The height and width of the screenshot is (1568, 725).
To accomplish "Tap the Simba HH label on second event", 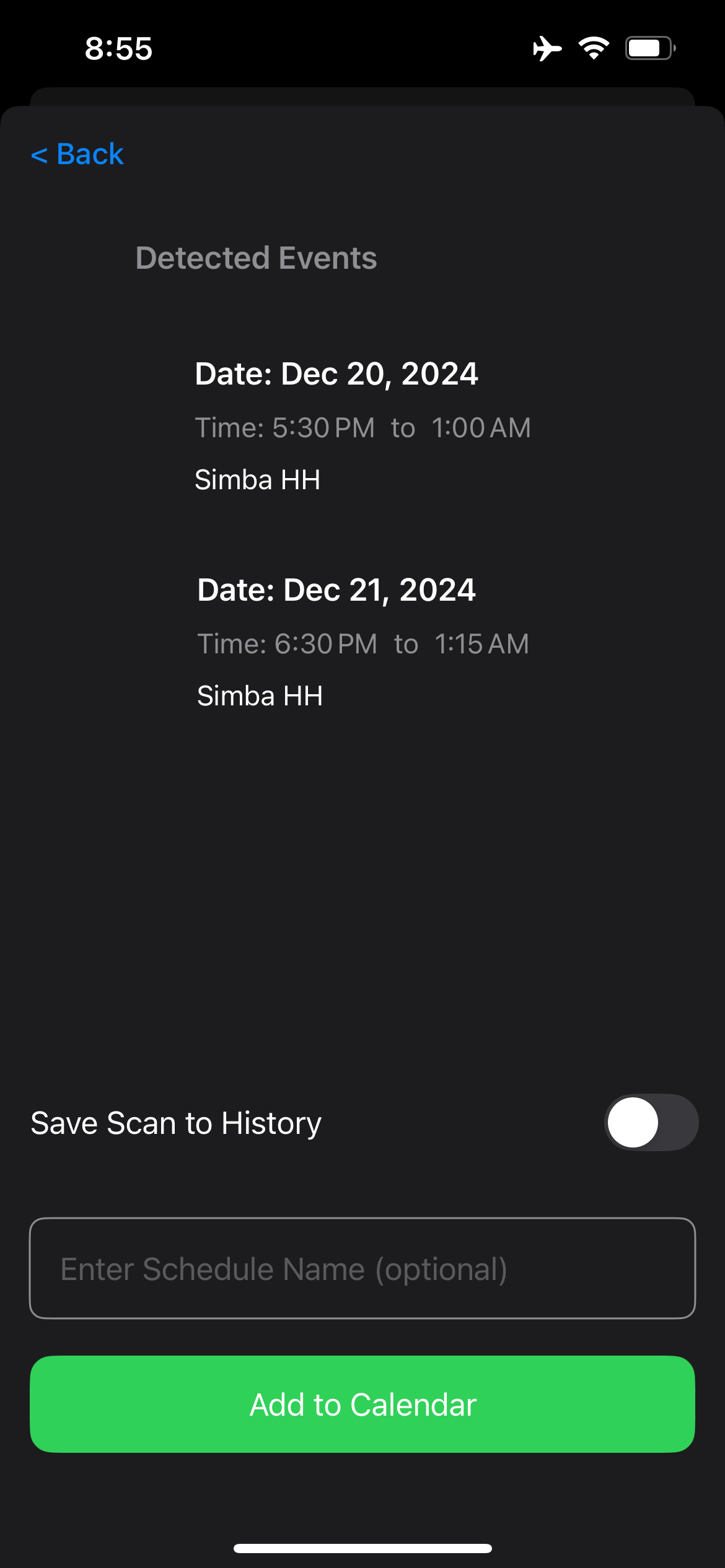I will pyautogui.click(x=260, y=695).
